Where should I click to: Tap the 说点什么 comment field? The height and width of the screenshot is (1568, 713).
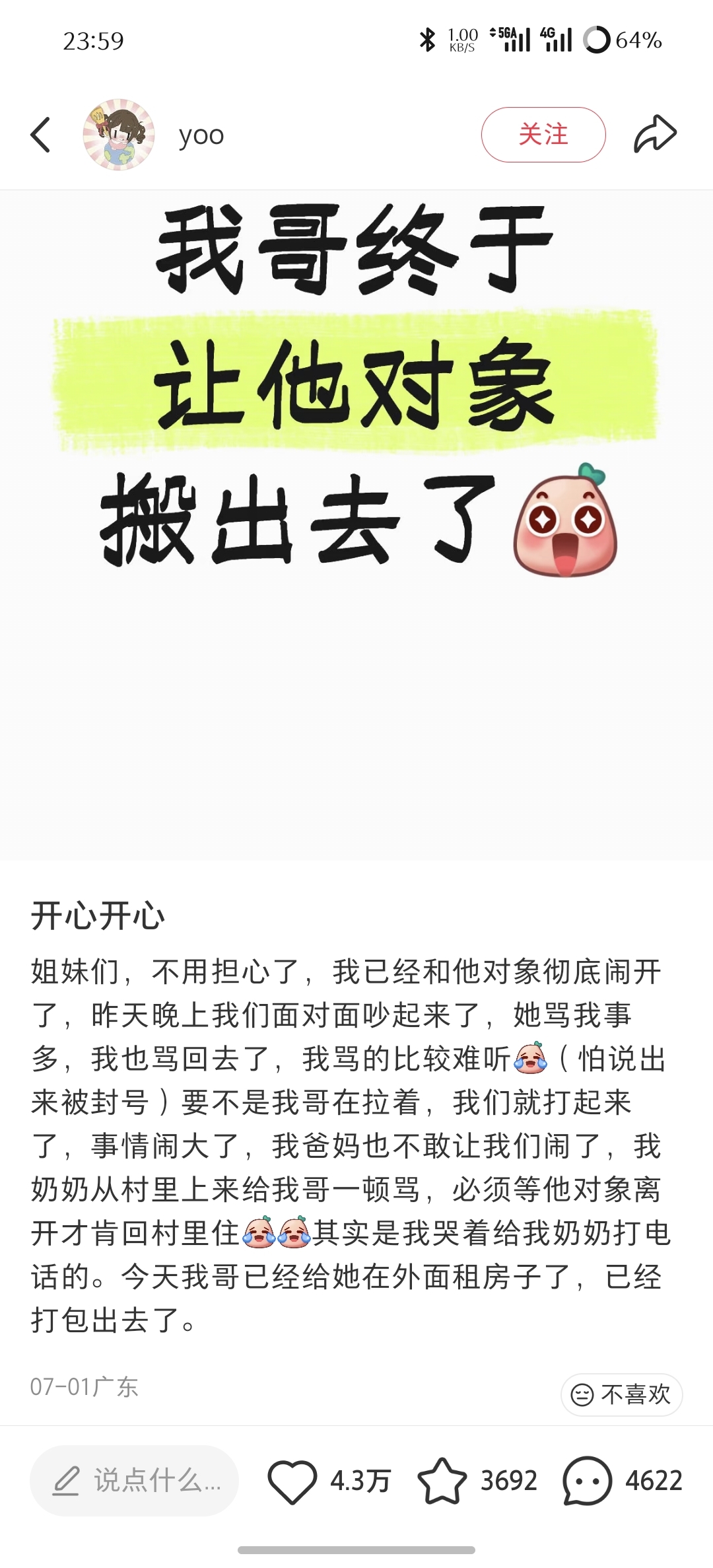click(134, 1480)
